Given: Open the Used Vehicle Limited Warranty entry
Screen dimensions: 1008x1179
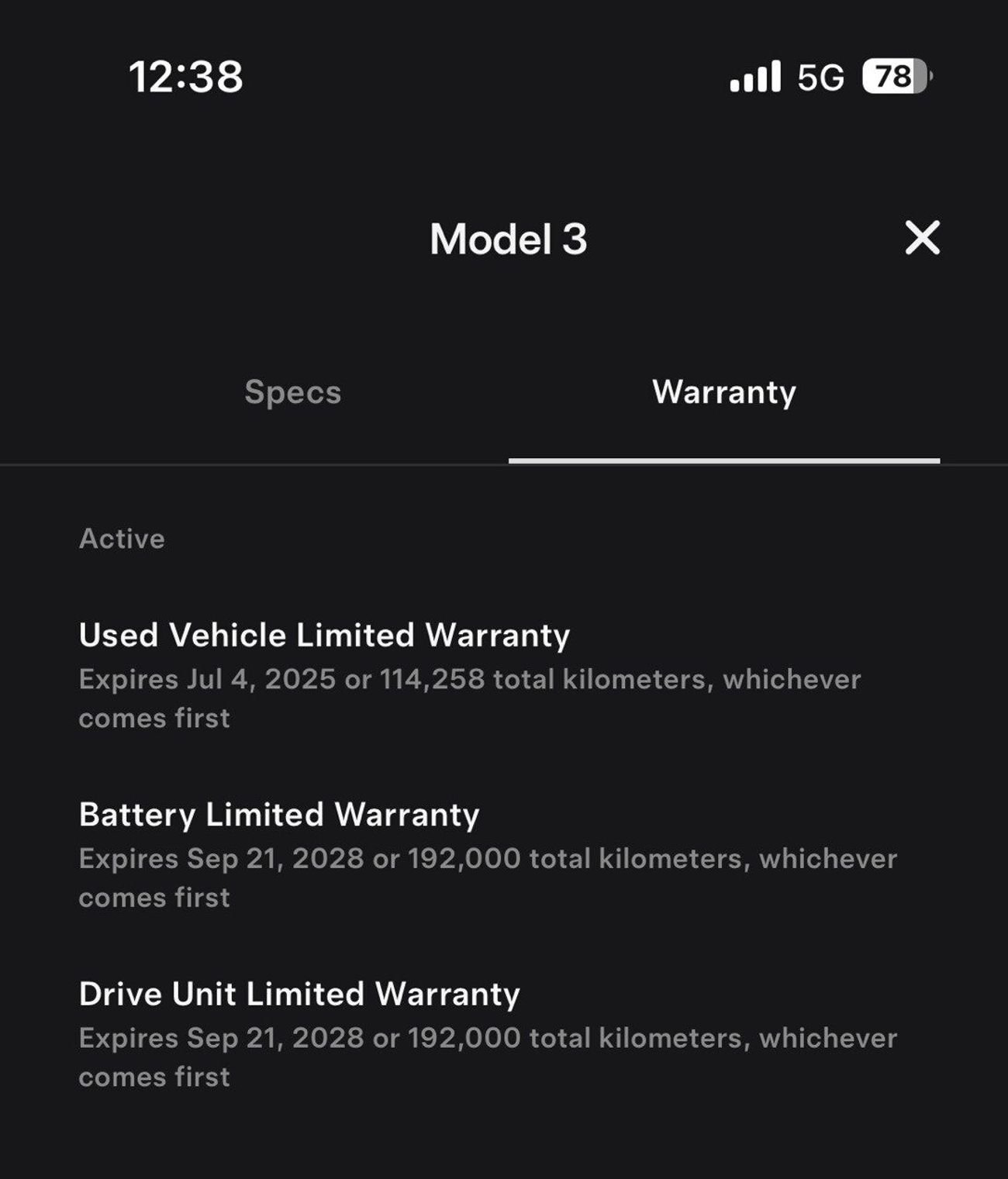Looking at the screenshot, I should [x=324, y=634].
